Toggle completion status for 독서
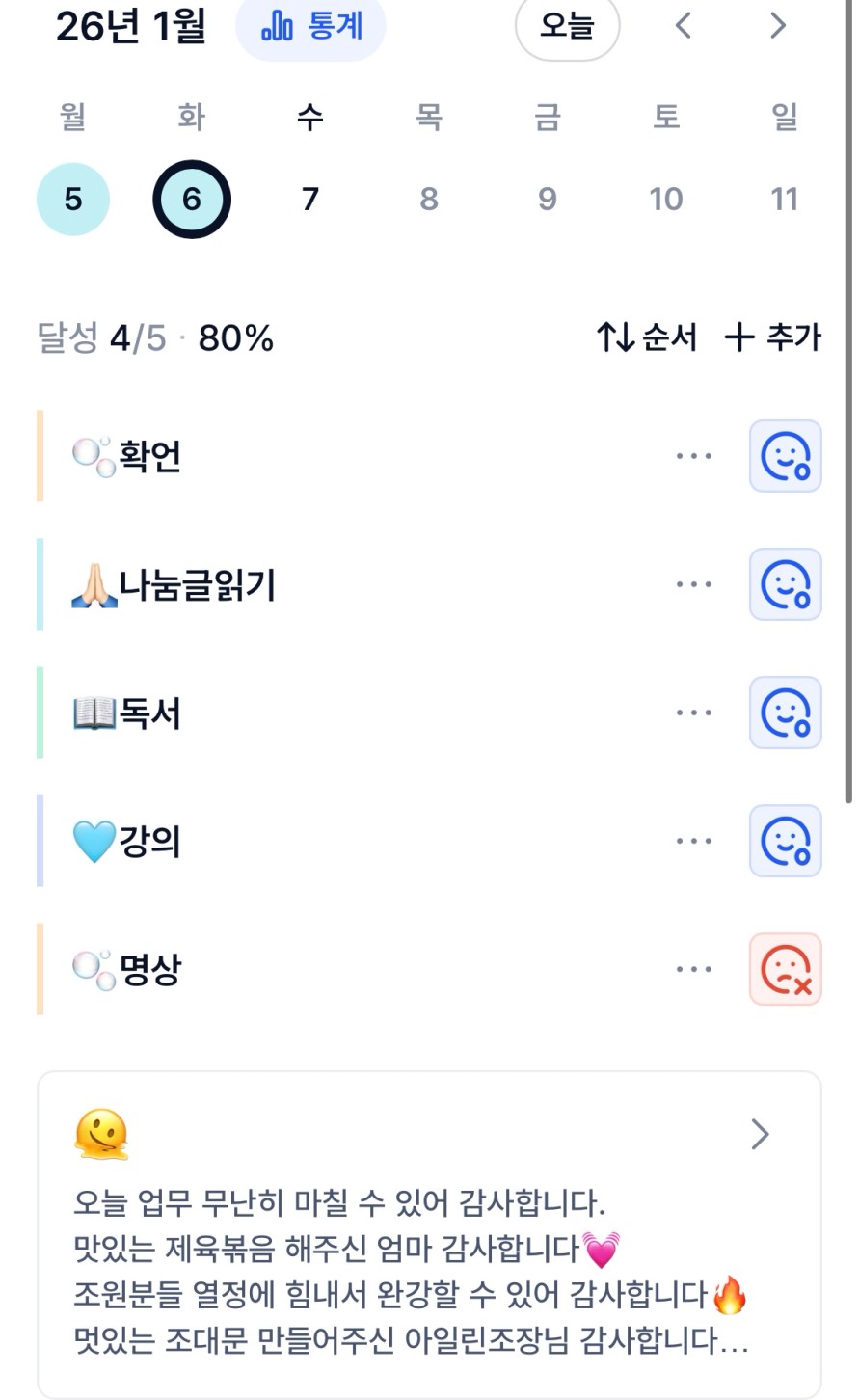The width and height of the screenshot is (859, 1400). (786, 713)
